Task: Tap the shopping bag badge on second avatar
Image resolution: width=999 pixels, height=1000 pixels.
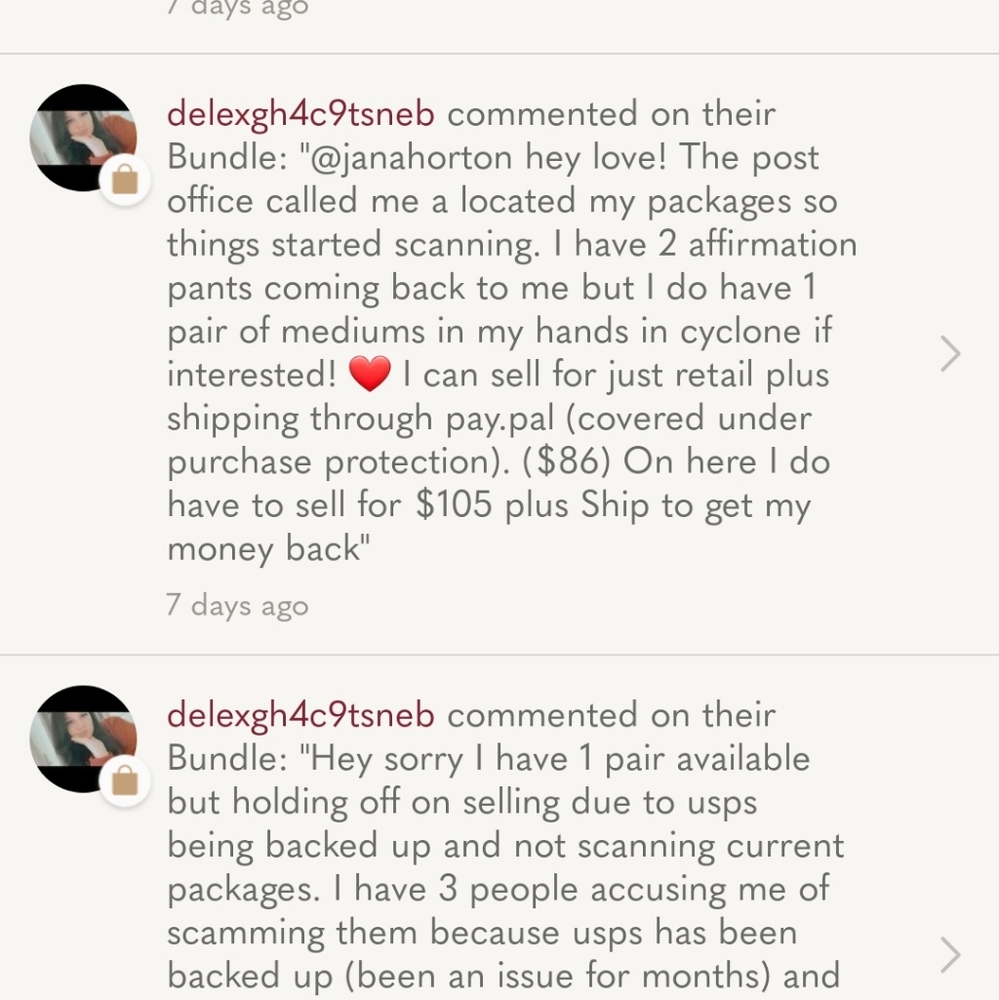Action: click(126, 780)
